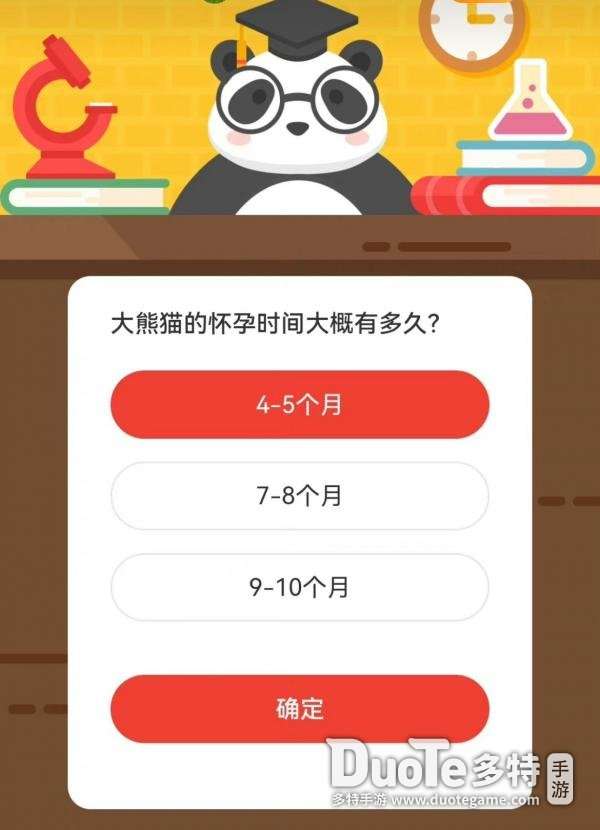Choose the 7-8个月 answer
Image resolution: width=600 pixels, height=830 pixels.
(x=299, y=496)
